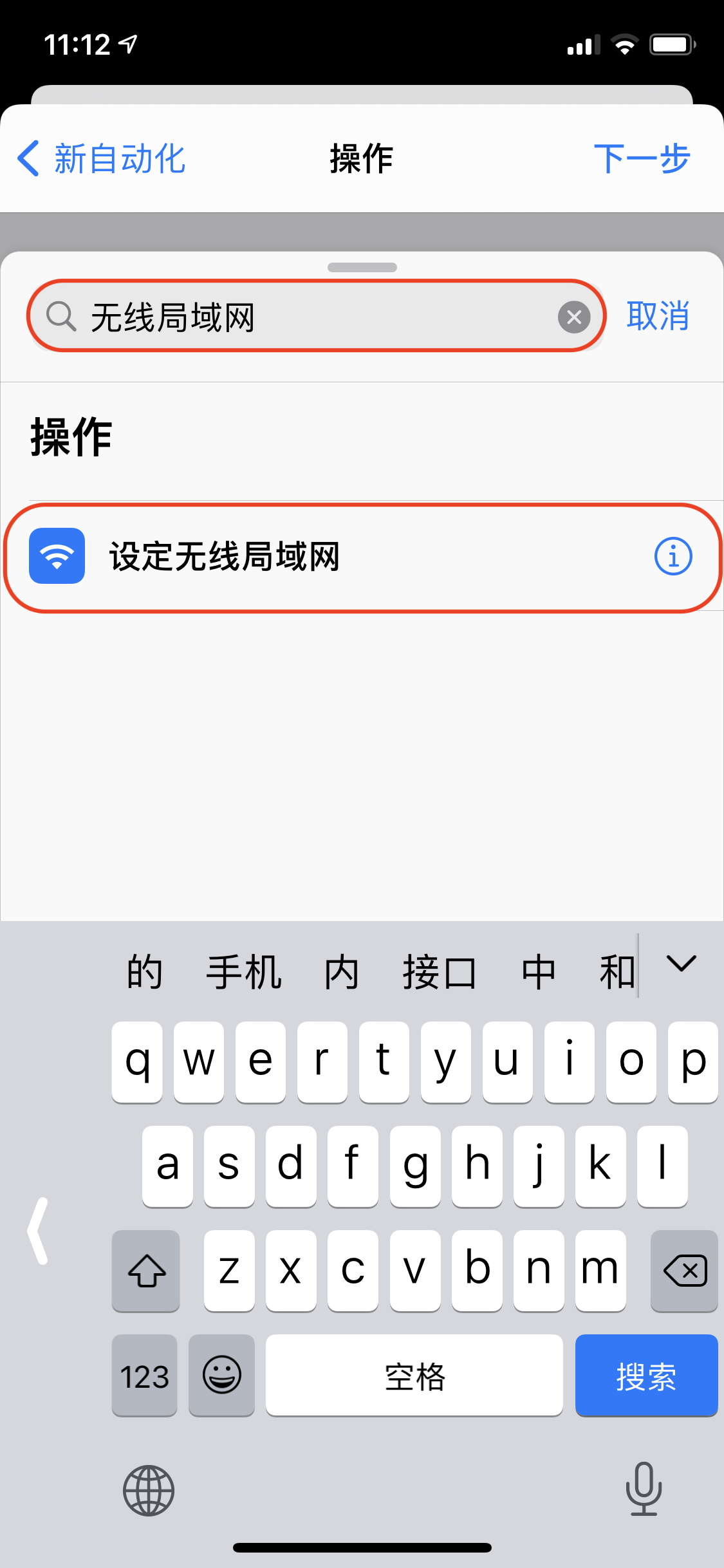Viewport: 724px width, 1568px height.
Task: Choose the suggestion 接口
Action: click(440, 972)
